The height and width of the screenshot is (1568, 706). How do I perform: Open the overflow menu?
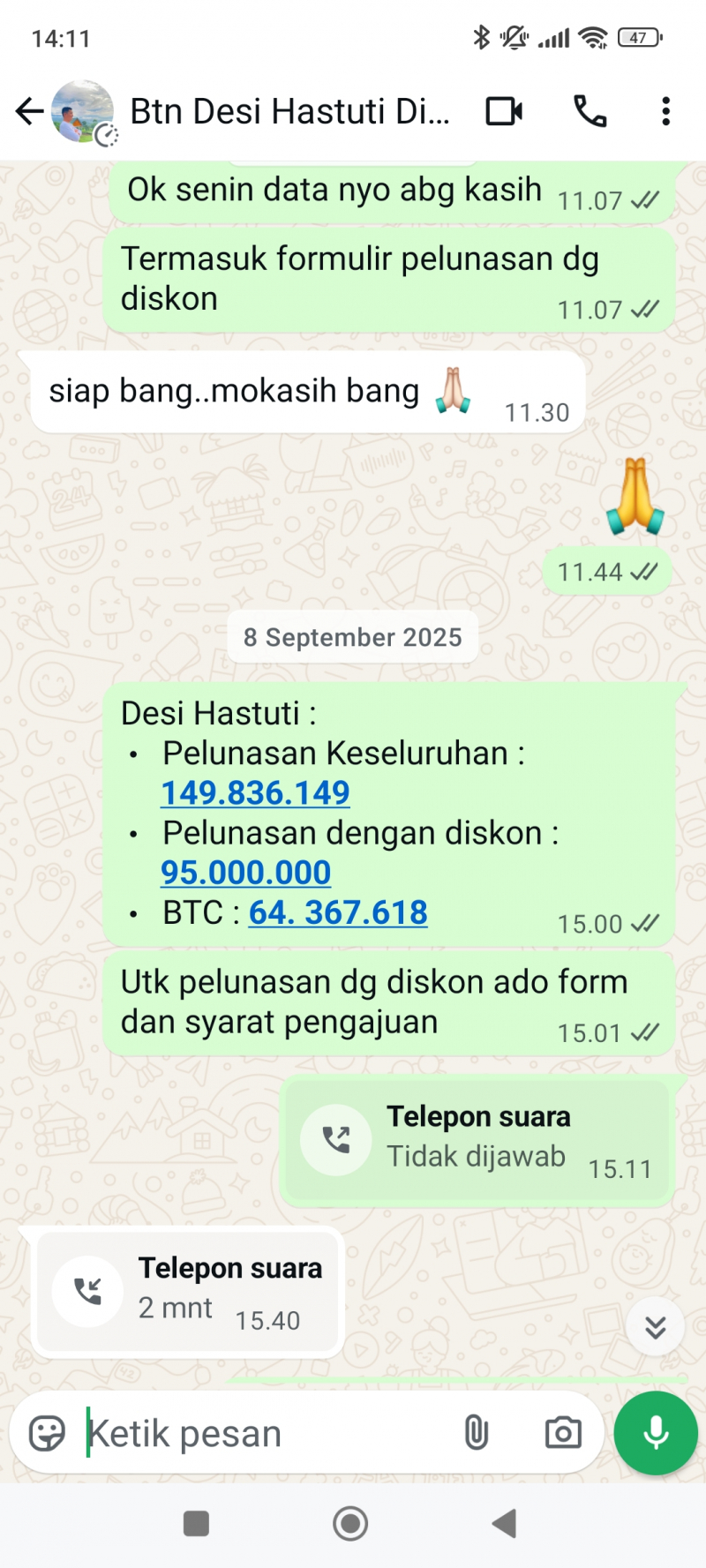tap(665, 111)
